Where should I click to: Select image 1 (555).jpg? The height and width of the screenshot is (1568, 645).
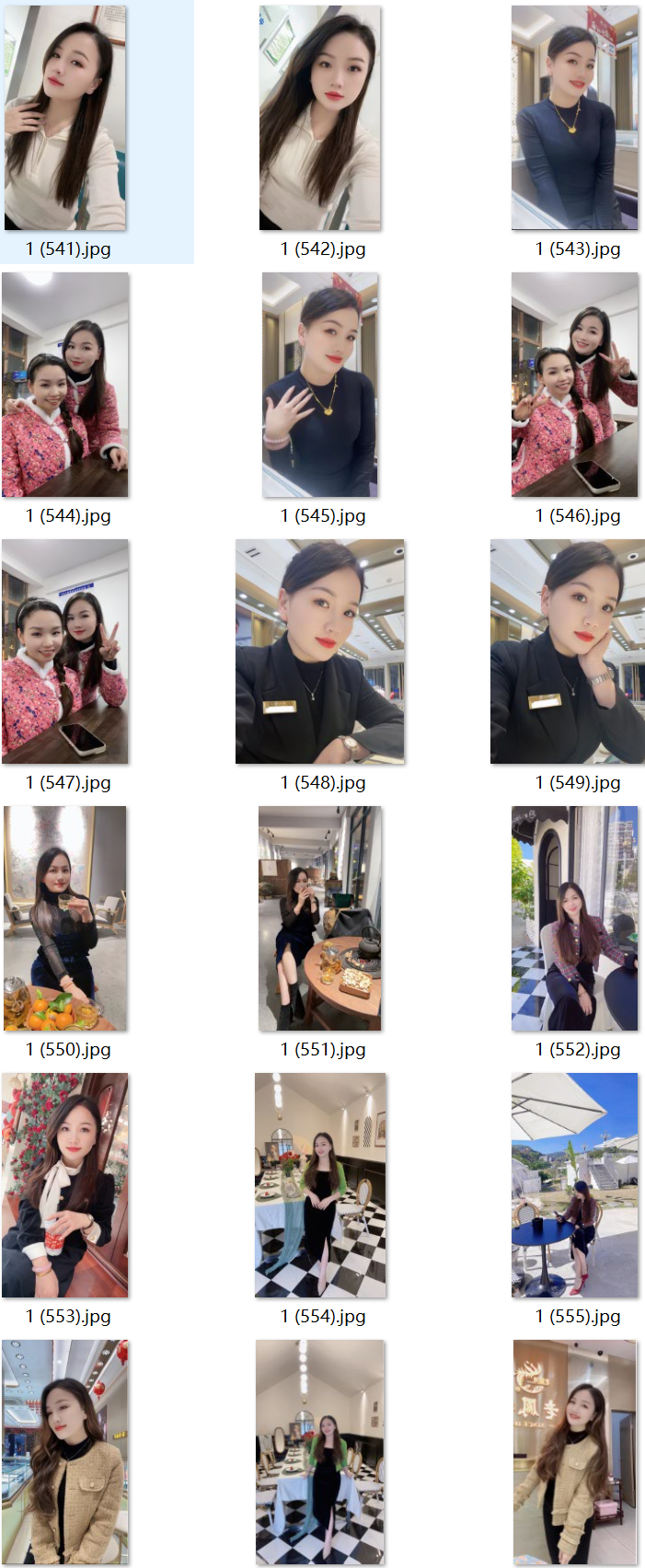click(575, 1185)
